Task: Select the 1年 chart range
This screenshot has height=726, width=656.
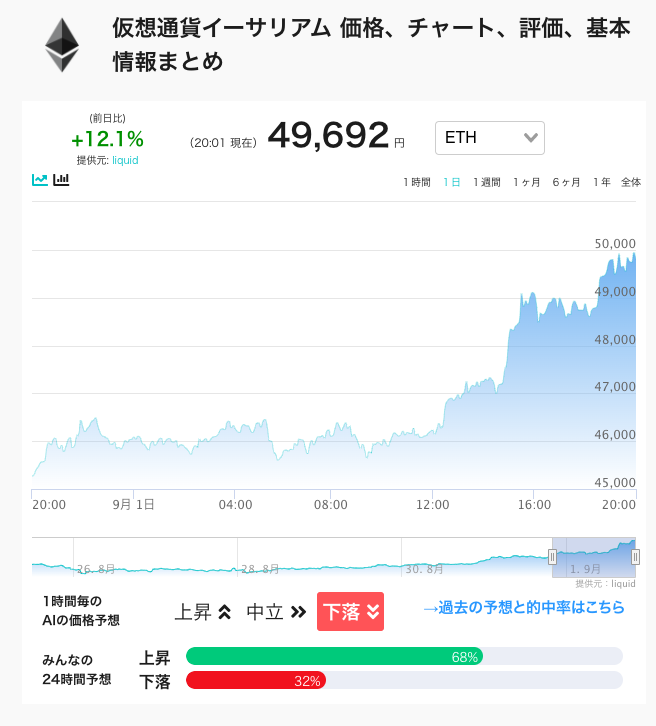Action: coord(602,182)
